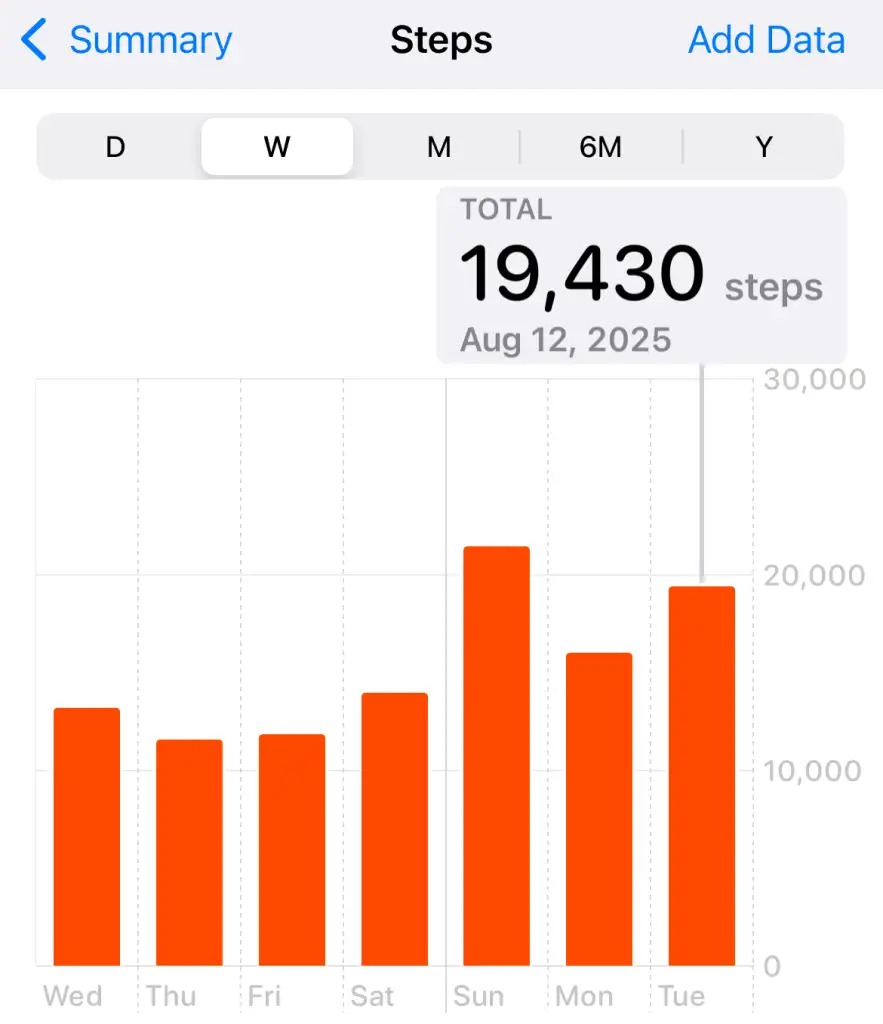Highlight the Sat steps bar

click(x=394, y=829)
